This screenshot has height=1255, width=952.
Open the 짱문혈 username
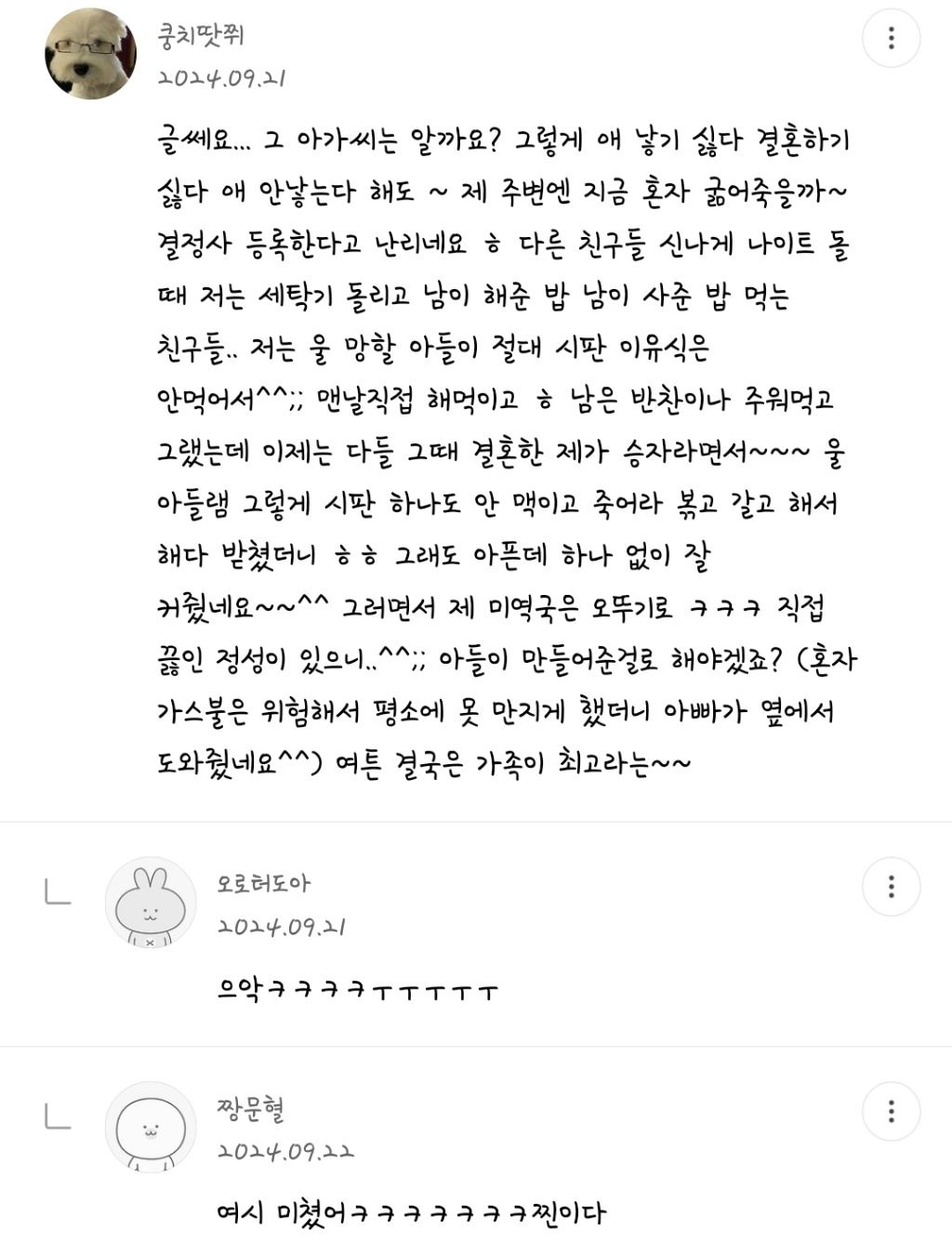click(x=250, y=1107)
